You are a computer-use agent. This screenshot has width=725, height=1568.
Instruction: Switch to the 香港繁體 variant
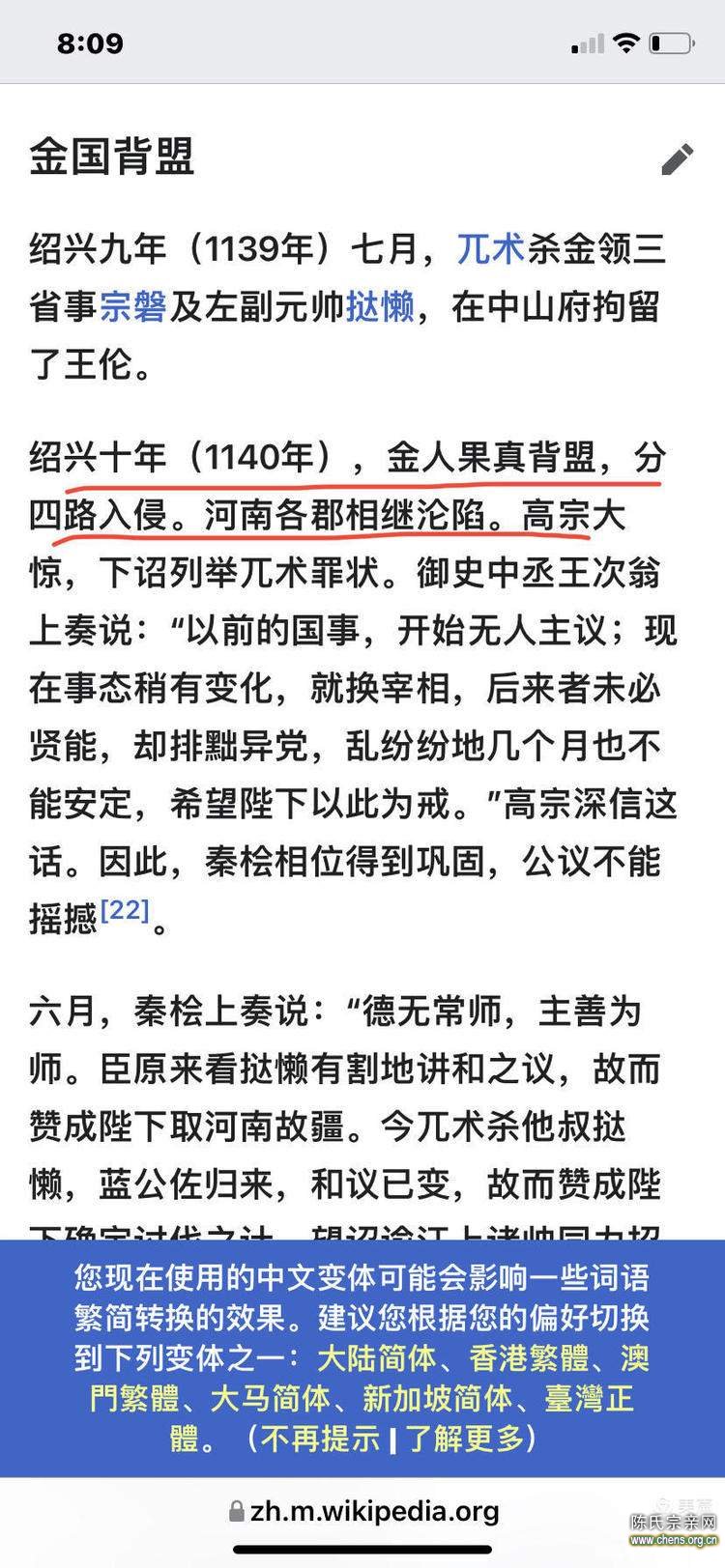point(528,1359)
